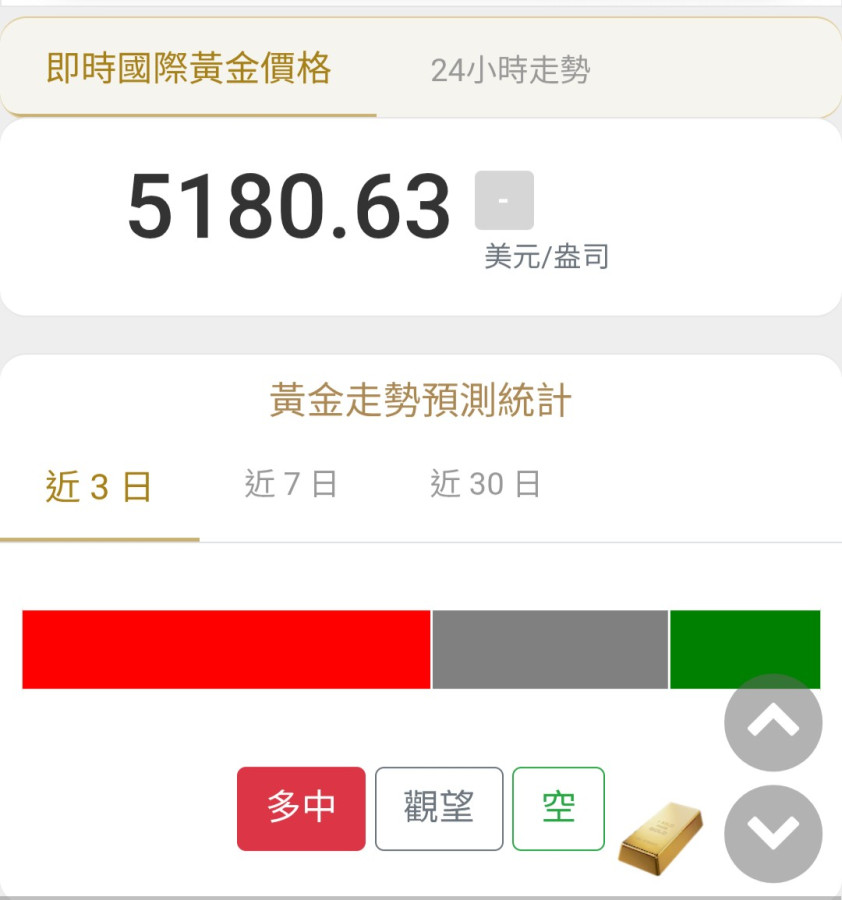Jump to the top with the up arrow
842x900 pixels.
pos(773,723)
